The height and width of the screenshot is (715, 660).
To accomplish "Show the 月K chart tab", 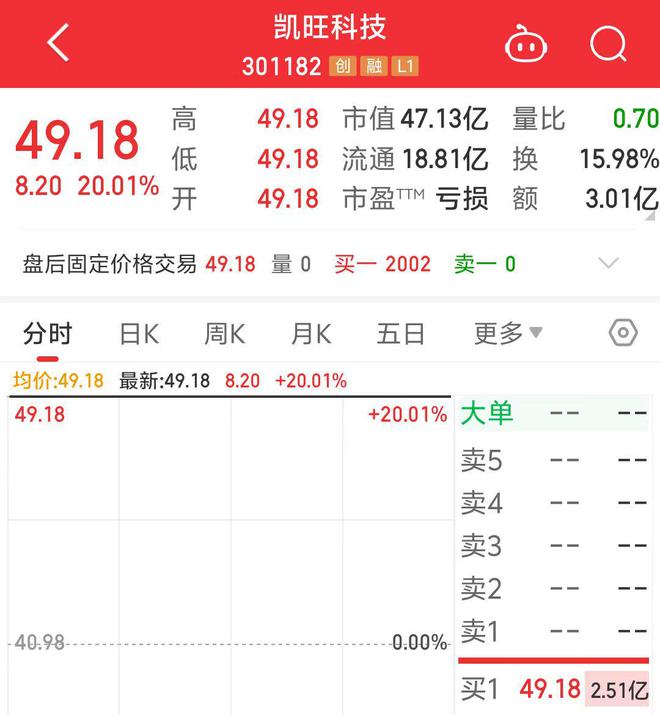I will (x=311, y=334).
